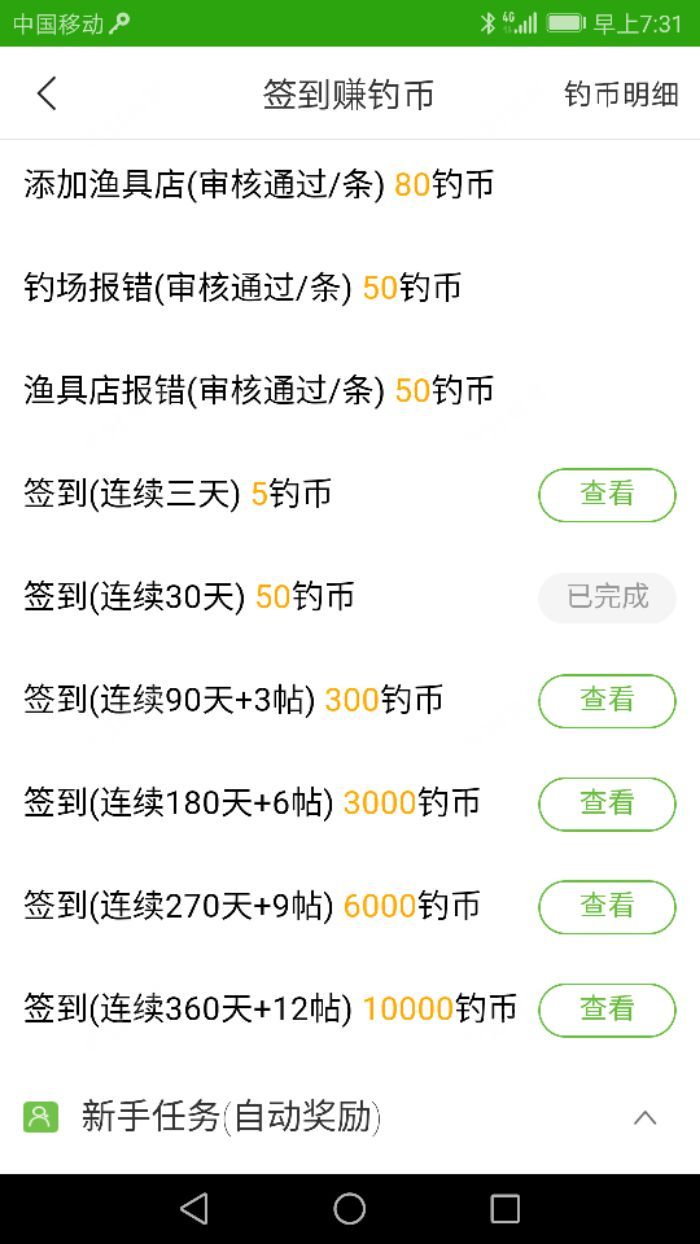Tap 查看 for 签到(连续三天)
Image resolution: width=700 pixels, height=1244 pixels.
[607, 494]
